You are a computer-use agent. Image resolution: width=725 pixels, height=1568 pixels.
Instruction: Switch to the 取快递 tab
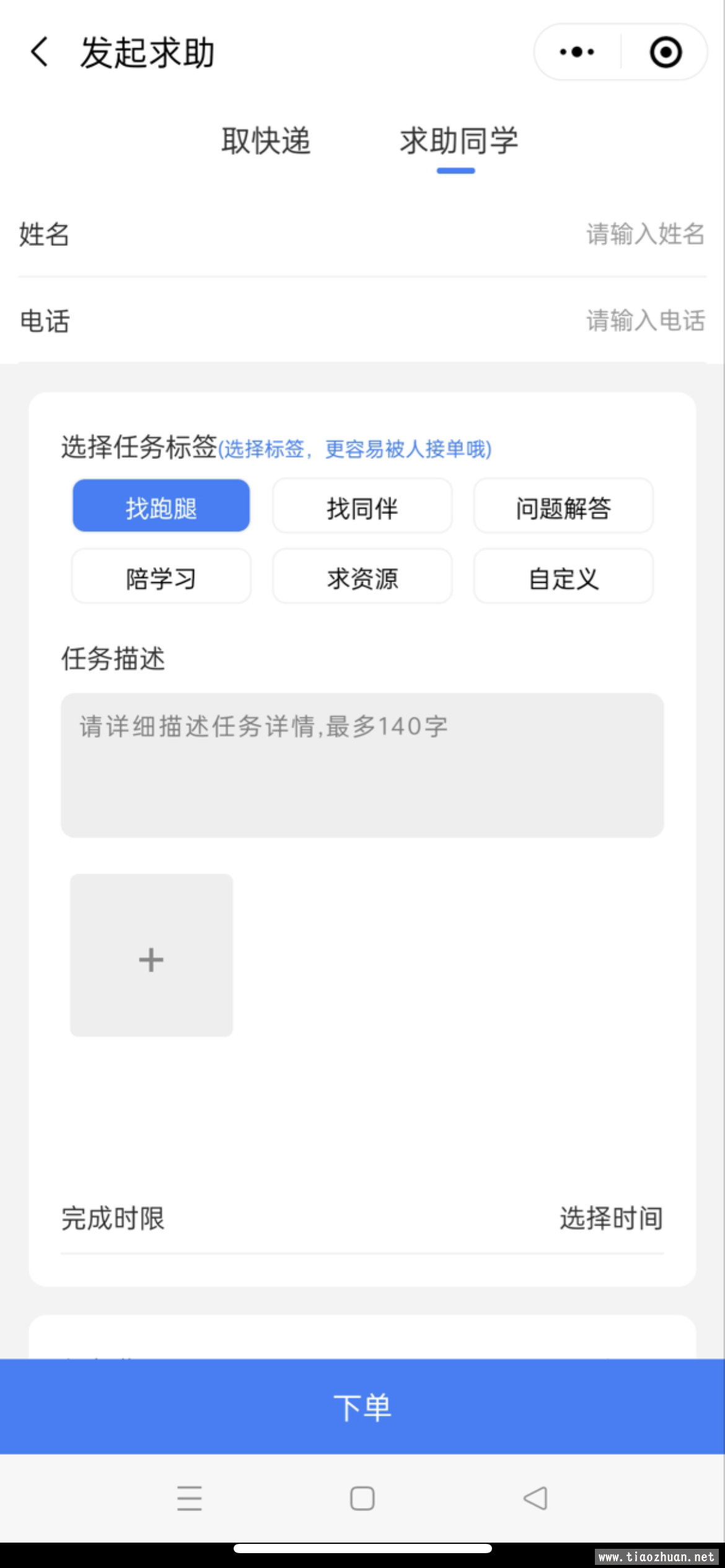click(266, 141)
